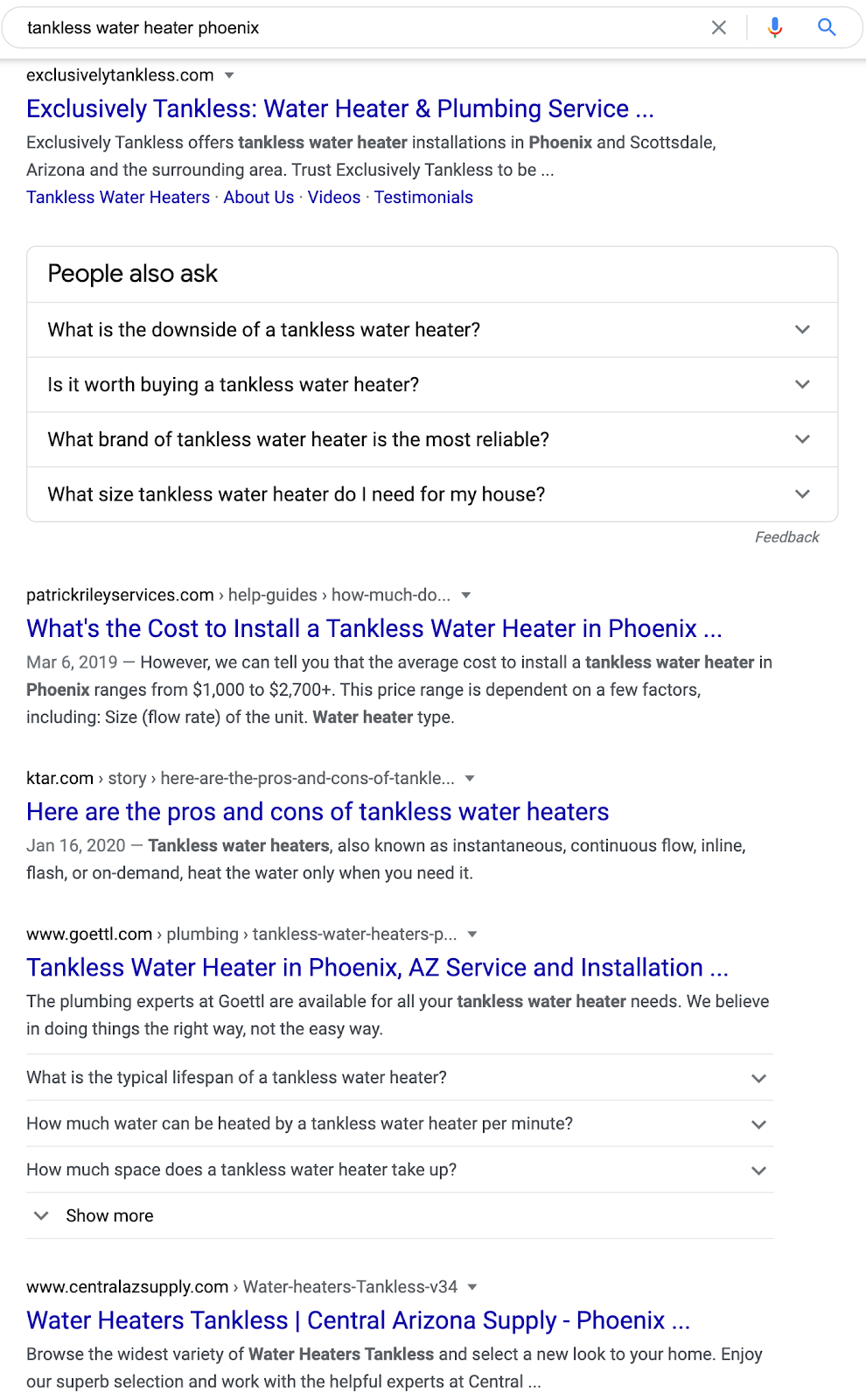Click the 'Feedback' link under People also ask
Viewport: 866px width, 1400px height.
pos(786,537)
